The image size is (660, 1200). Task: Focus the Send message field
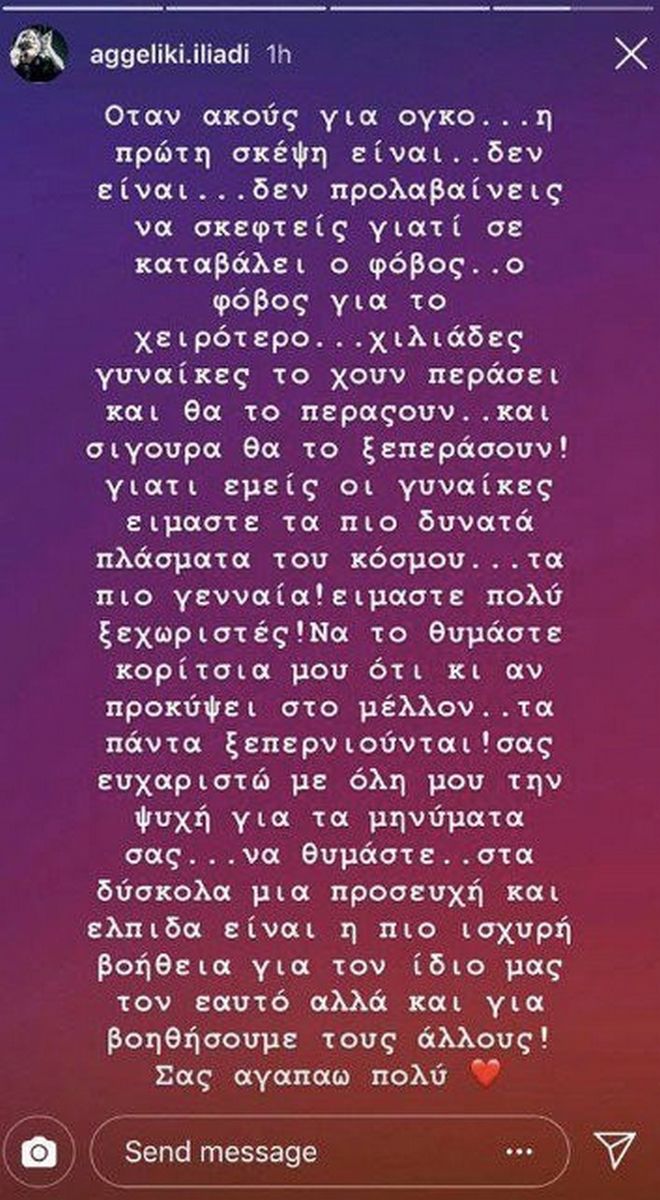(x=330, y=1151)
